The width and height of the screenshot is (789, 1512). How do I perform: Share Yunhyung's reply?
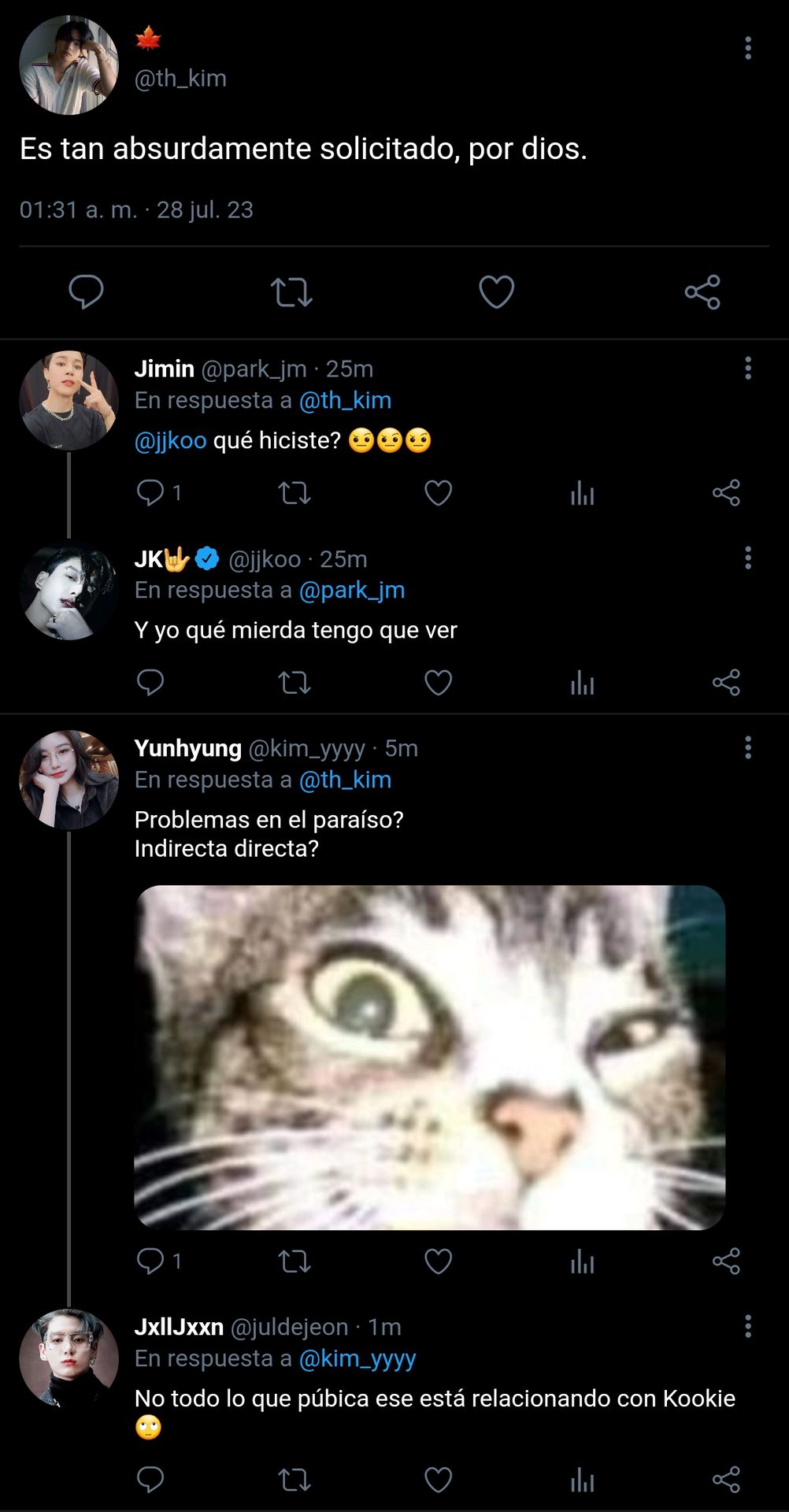click(726, 1262)
